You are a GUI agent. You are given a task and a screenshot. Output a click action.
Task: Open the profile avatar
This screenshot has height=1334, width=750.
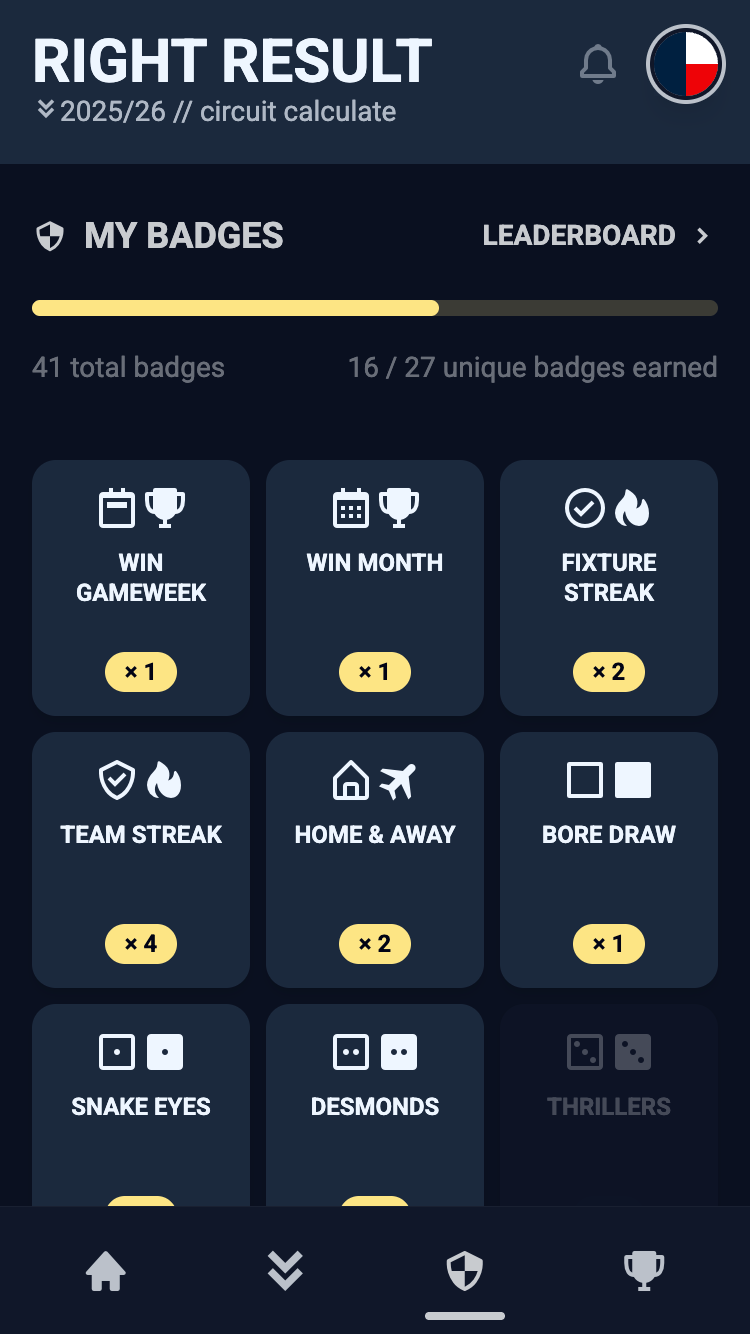pos(686,64)
